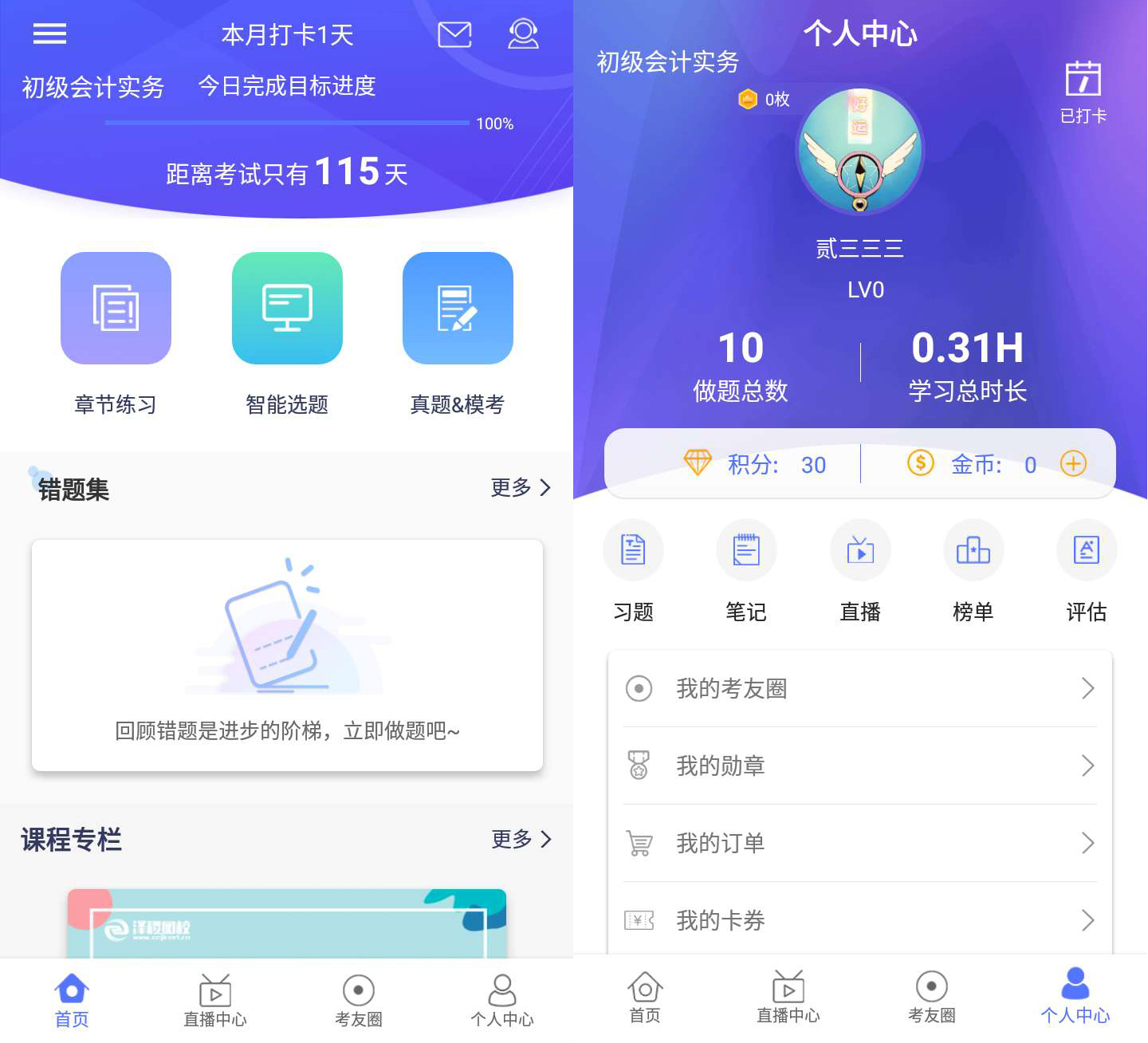Screen dimensions: 1148x1043
Task: Open 我的订单 orders row
Action: coord(859,843)
